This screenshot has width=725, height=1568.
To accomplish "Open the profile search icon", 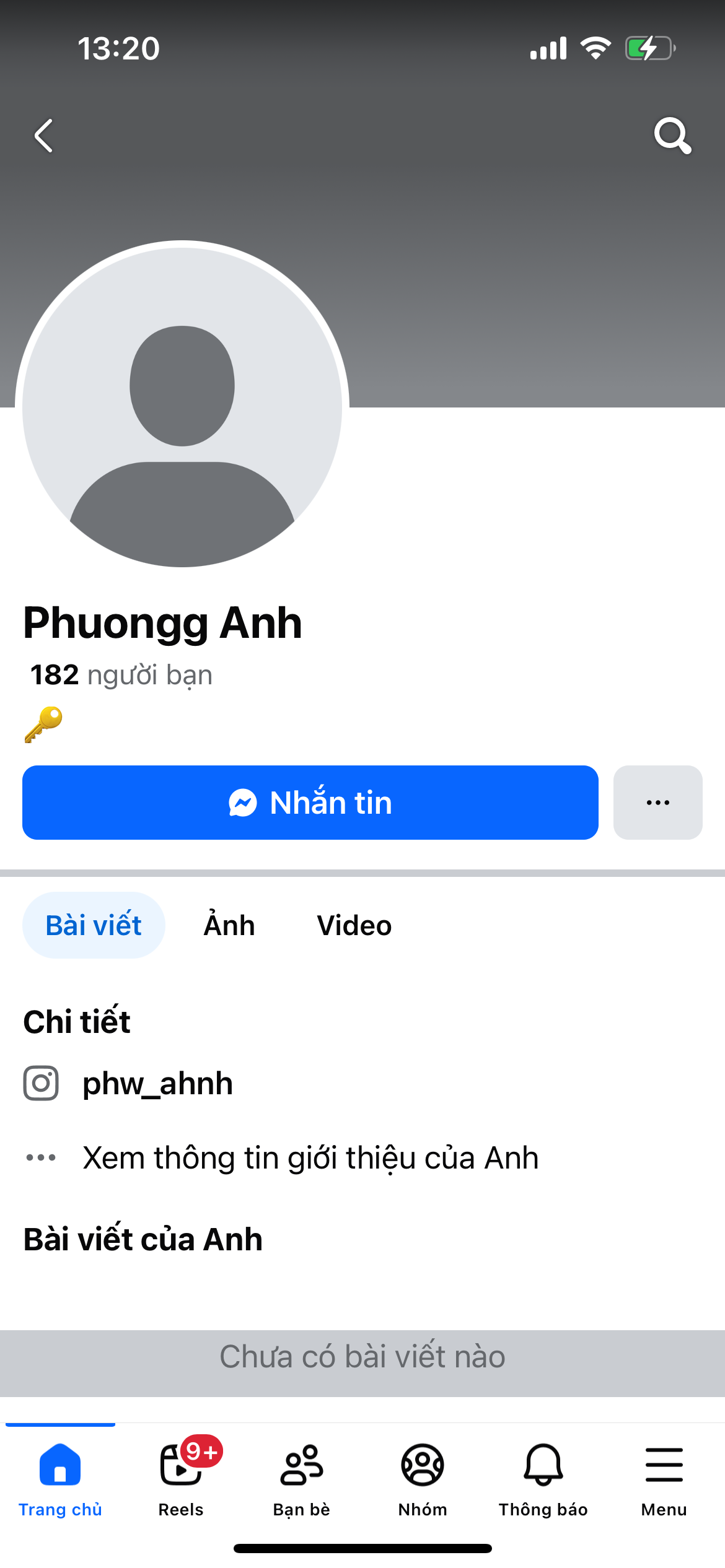I will click(672, 135).
